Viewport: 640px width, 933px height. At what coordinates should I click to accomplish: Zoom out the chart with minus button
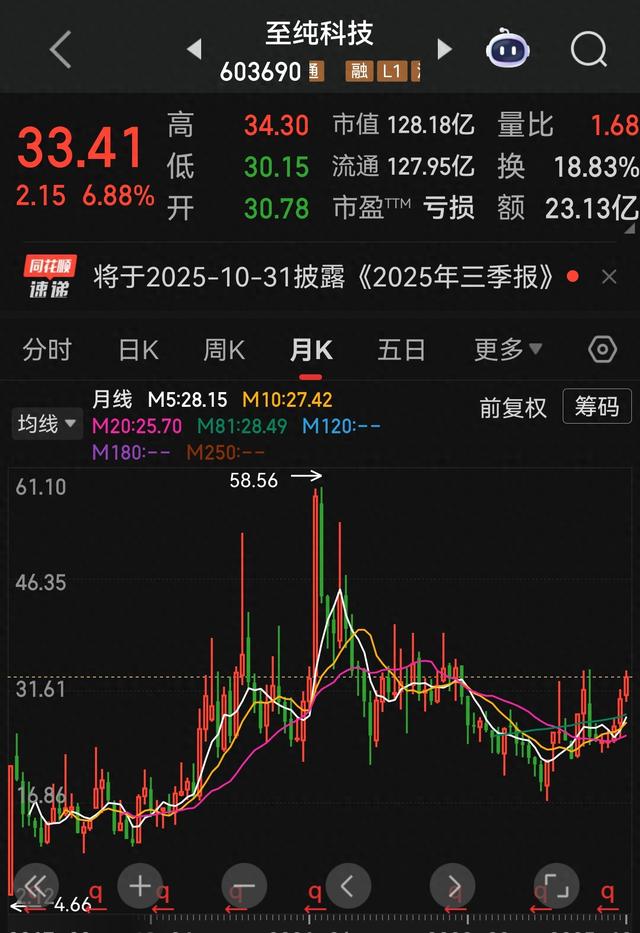point(246,885)
